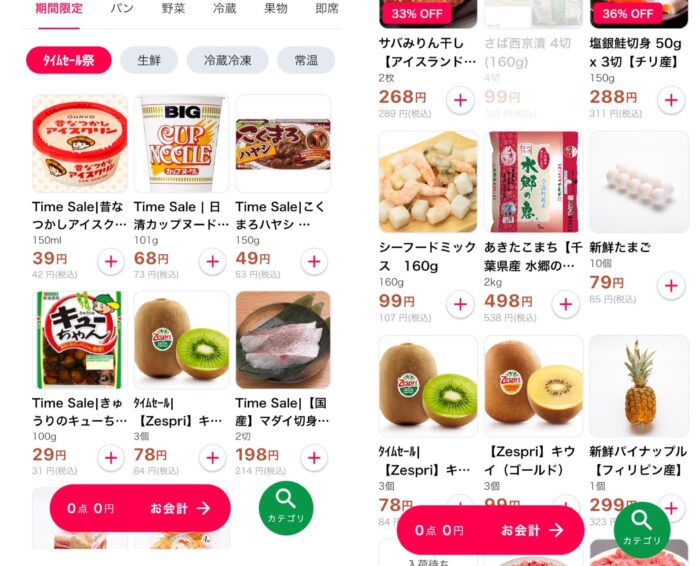Add きゅうりのキューちゃん (29円) to cart
The image size is (700, 566).
110,458
